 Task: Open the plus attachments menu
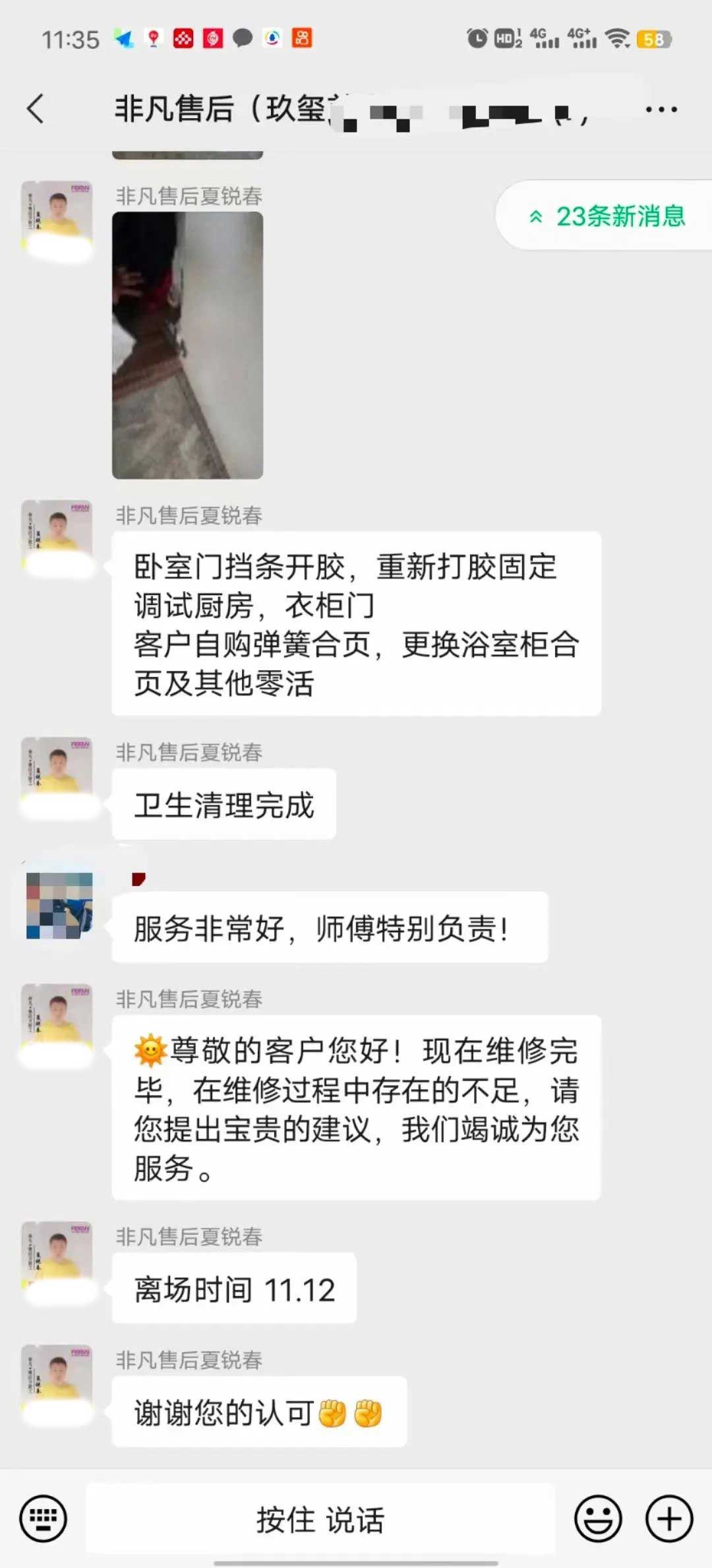tap(668, 1519)
